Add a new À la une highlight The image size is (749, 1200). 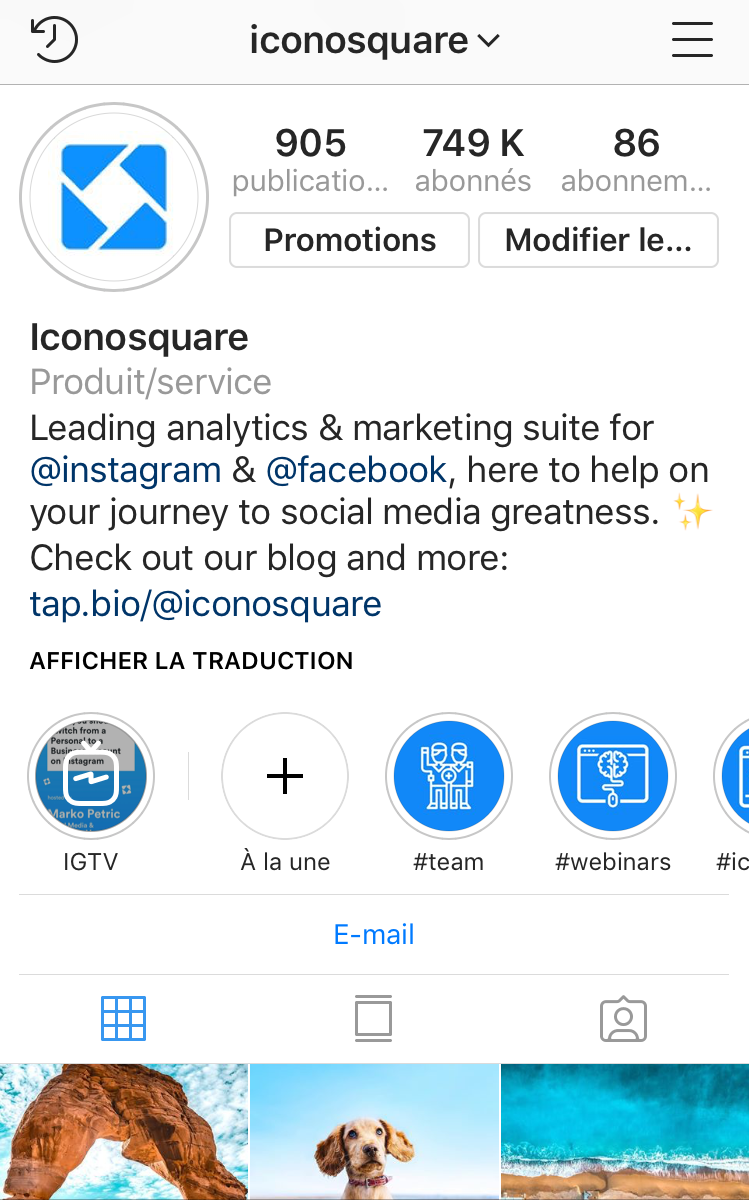coord(285,777)
